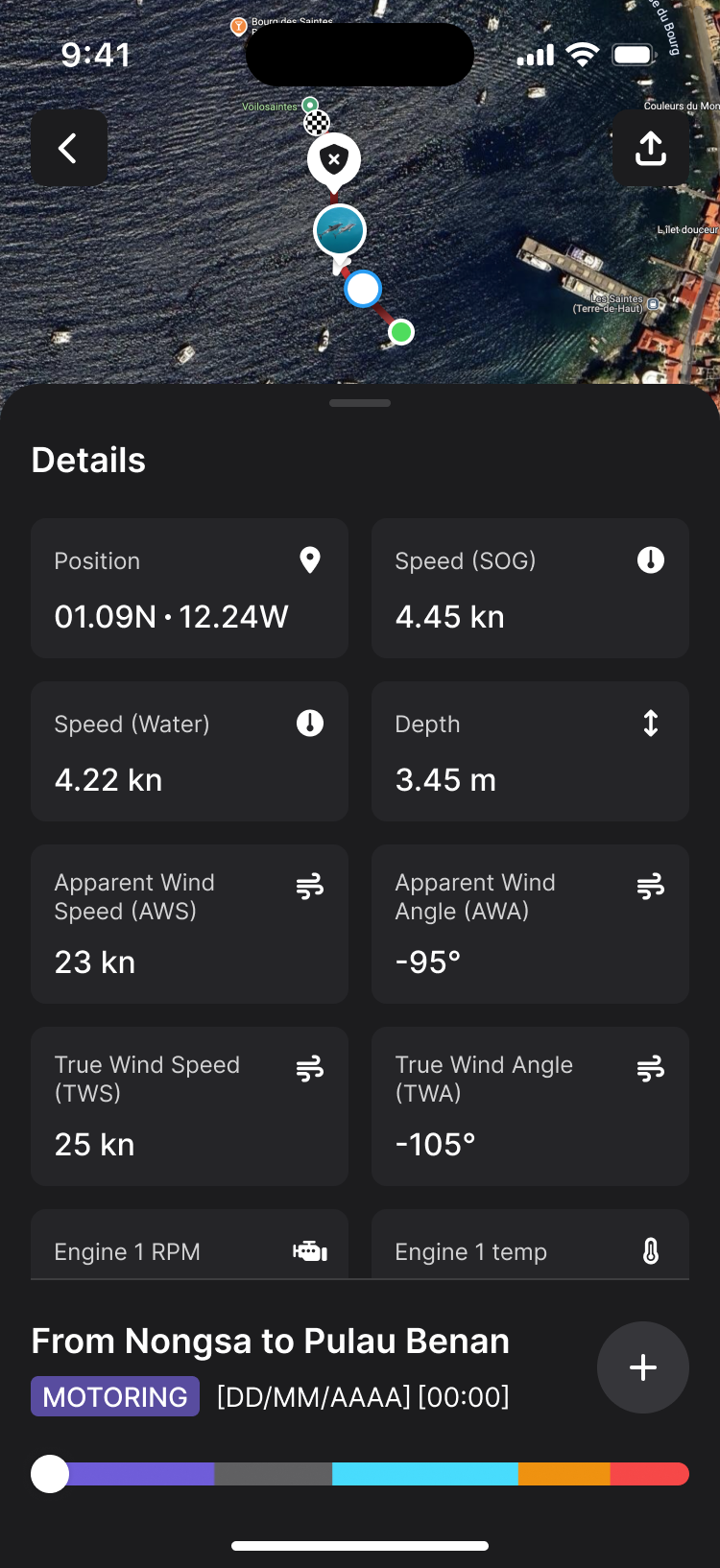Tap the plus floating action button
720x1568 pixels.
click(x=642, y=1366)
